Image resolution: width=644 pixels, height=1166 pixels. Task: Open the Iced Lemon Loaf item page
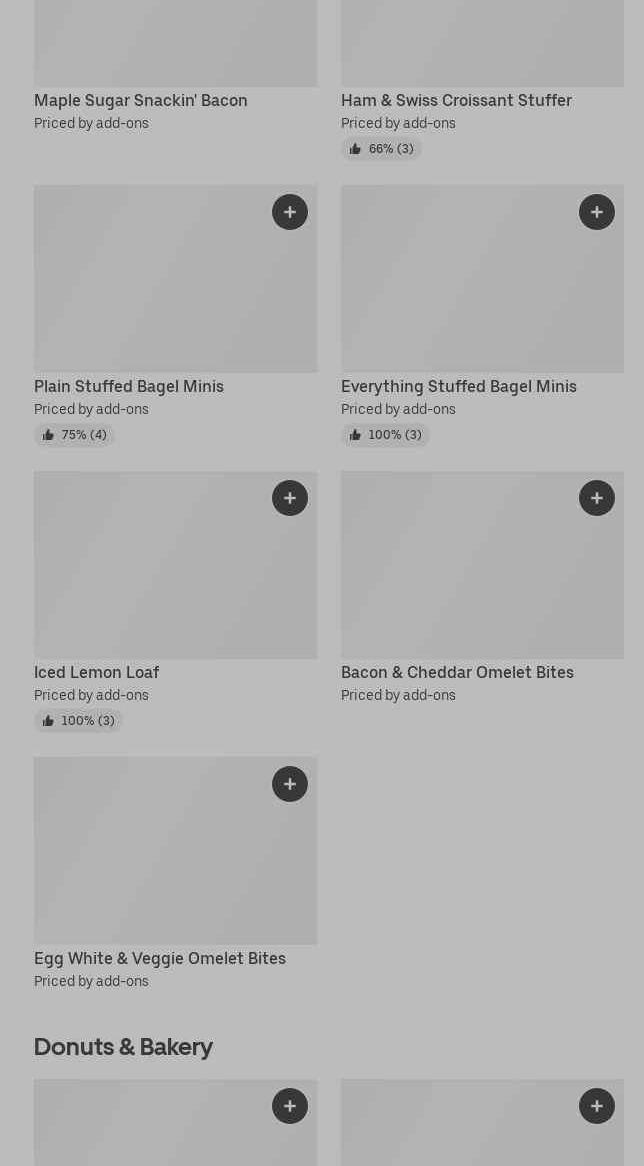click(x=97, y=672)
